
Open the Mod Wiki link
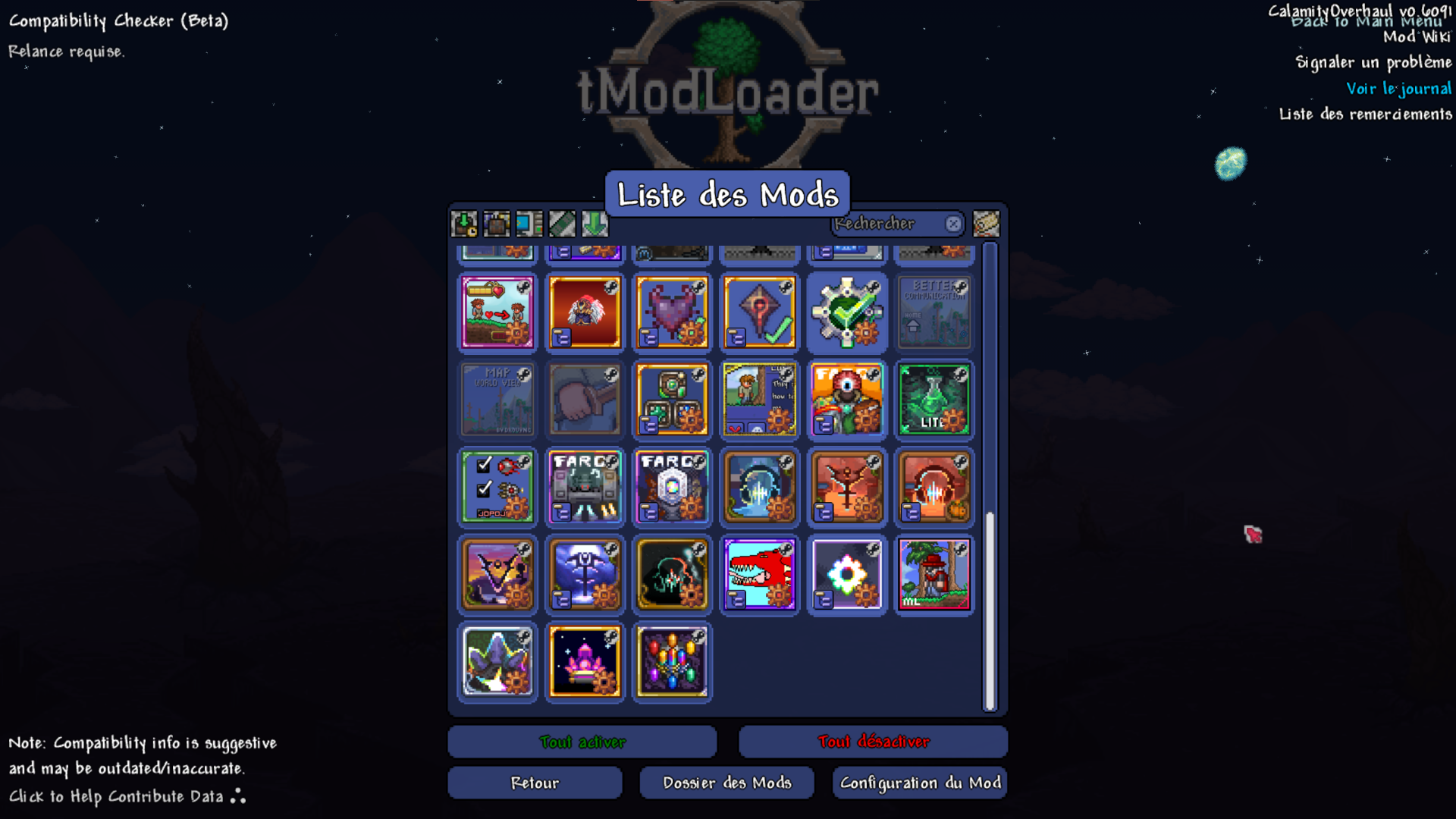[1417, 37]
